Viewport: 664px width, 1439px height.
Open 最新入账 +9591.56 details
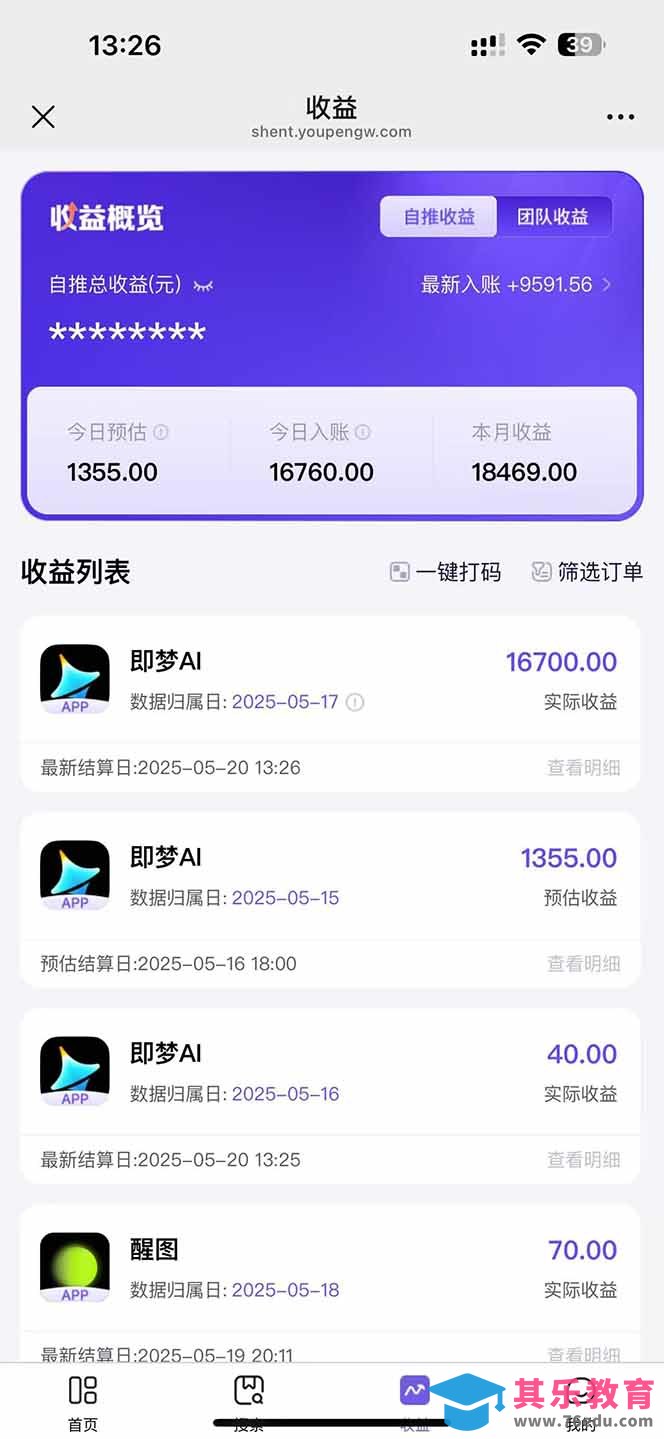515,285
